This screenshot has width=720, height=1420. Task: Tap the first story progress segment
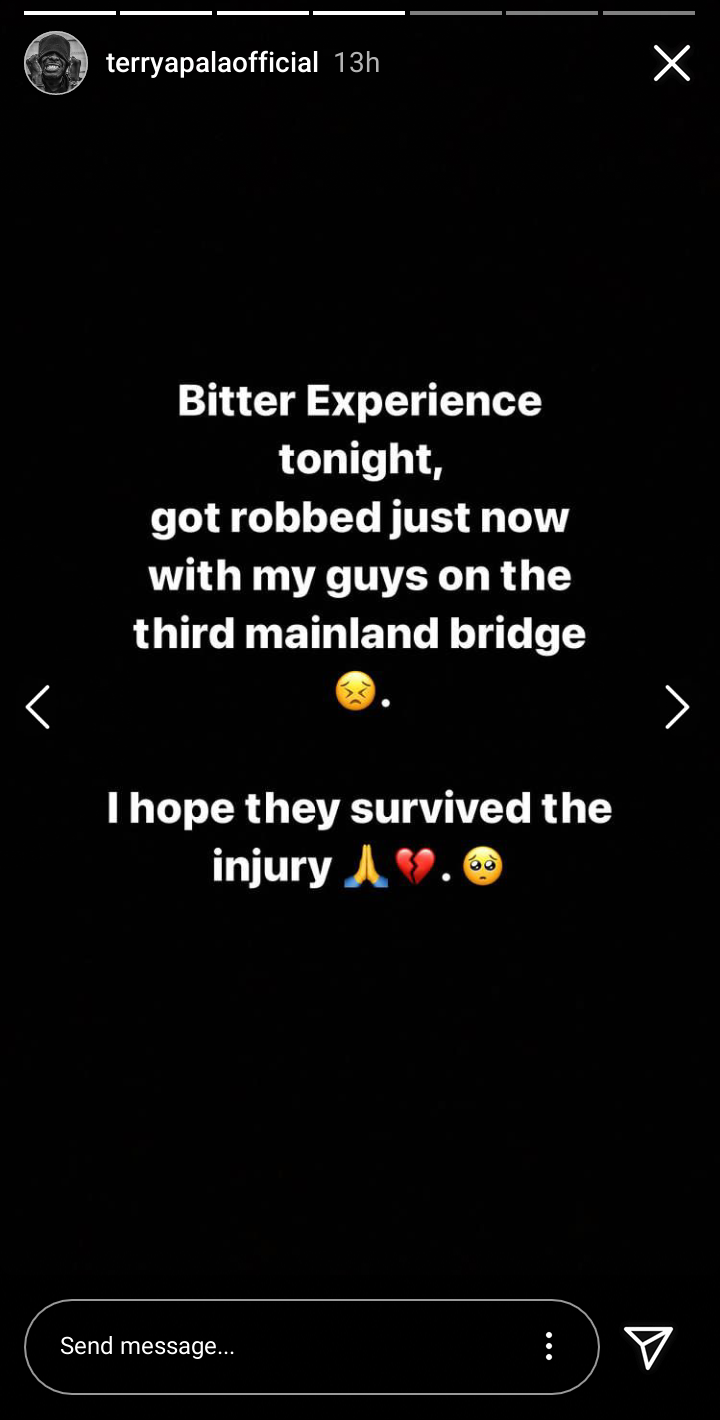(x=69, y=11)
